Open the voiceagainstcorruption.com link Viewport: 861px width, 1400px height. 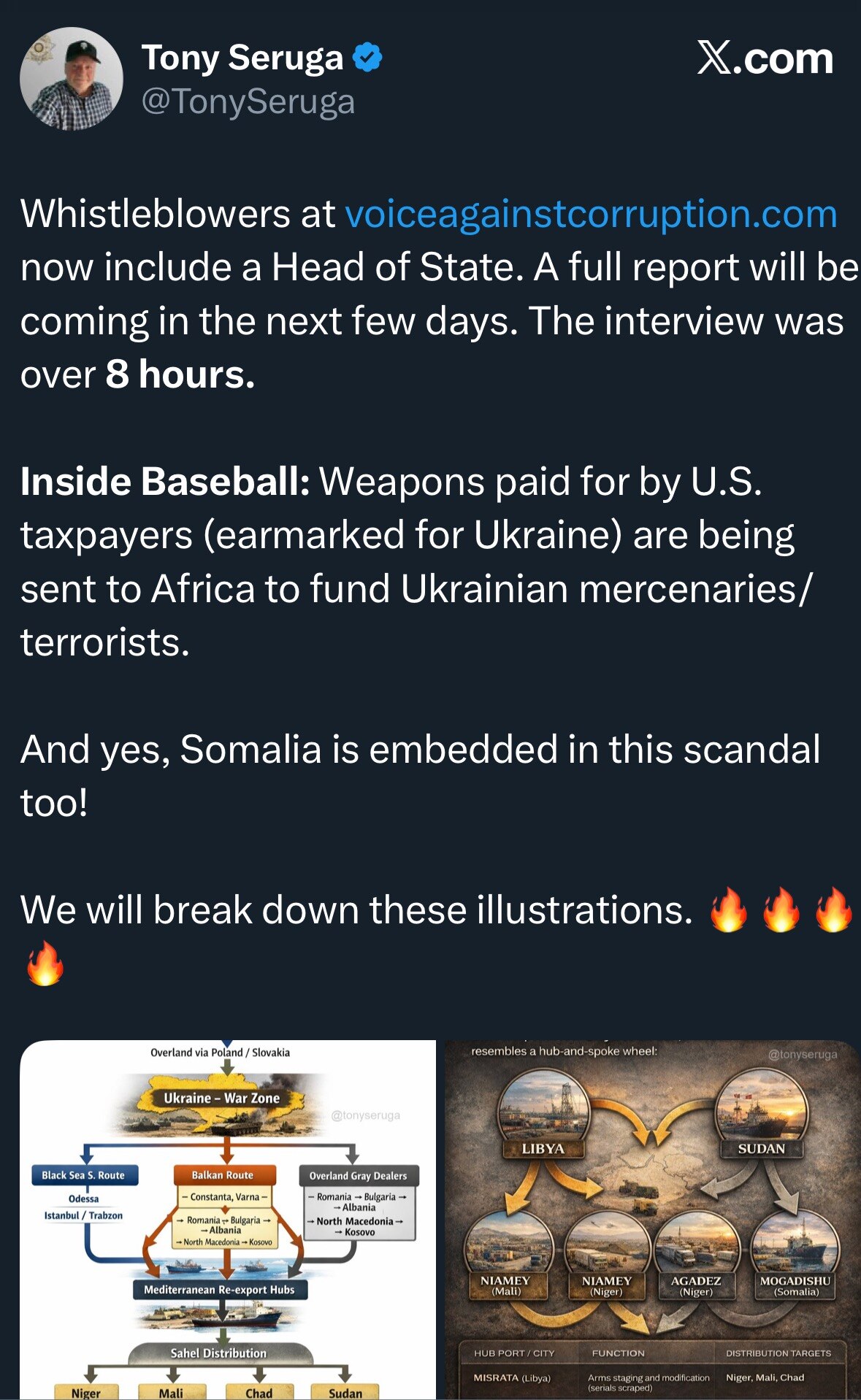click(x=590, y=214)
